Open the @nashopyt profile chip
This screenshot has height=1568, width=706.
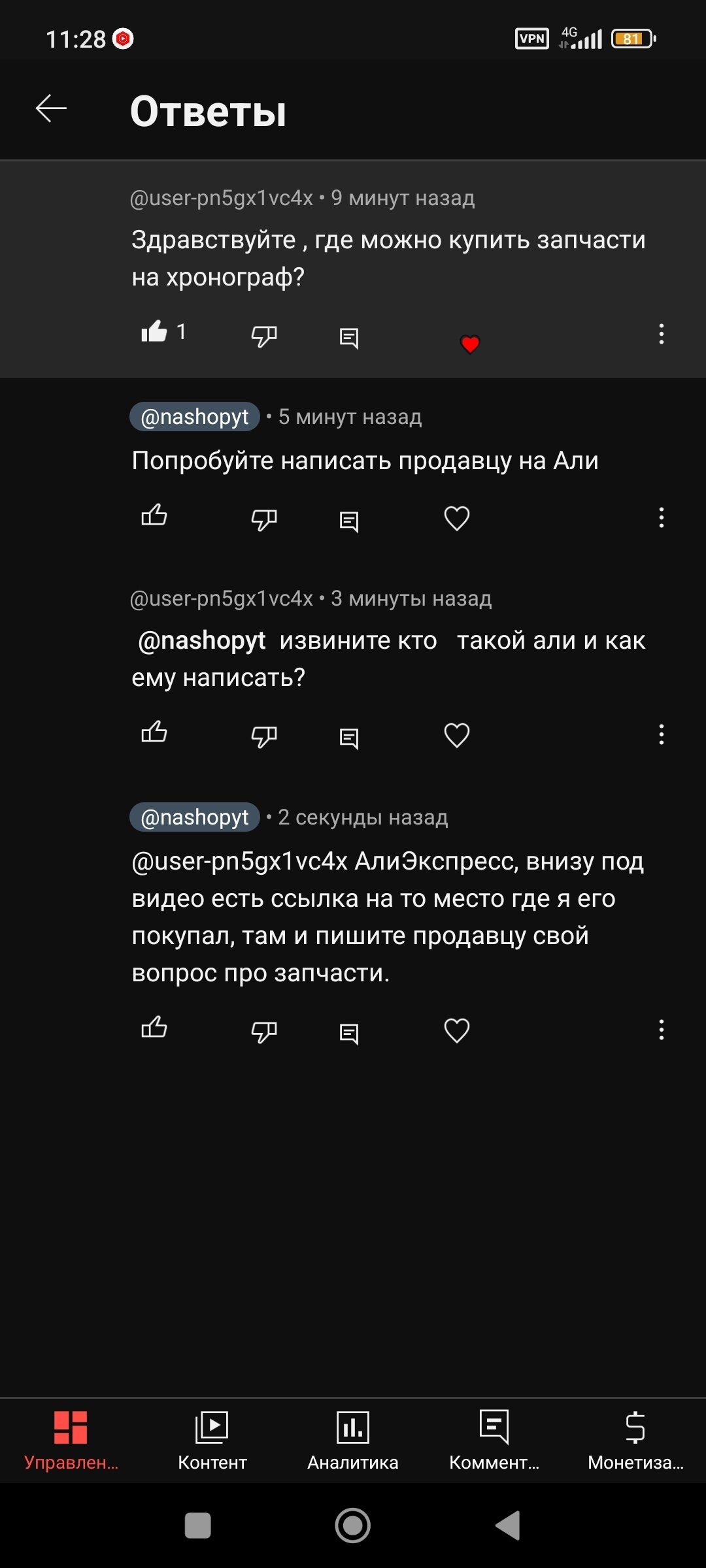click(x=195, y=416)
